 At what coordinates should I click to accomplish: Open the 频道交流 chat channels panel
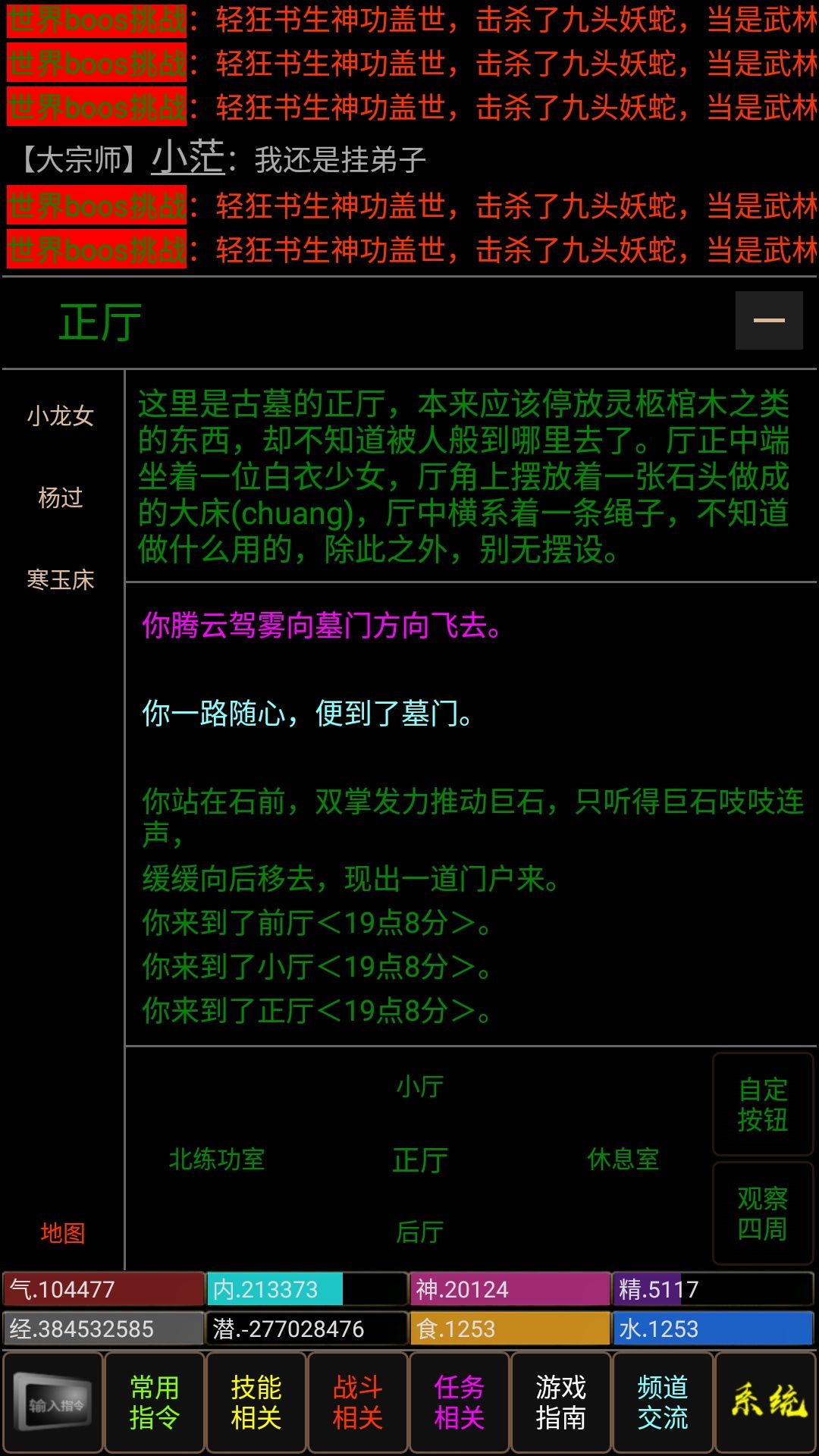[x=664, y=1401]
